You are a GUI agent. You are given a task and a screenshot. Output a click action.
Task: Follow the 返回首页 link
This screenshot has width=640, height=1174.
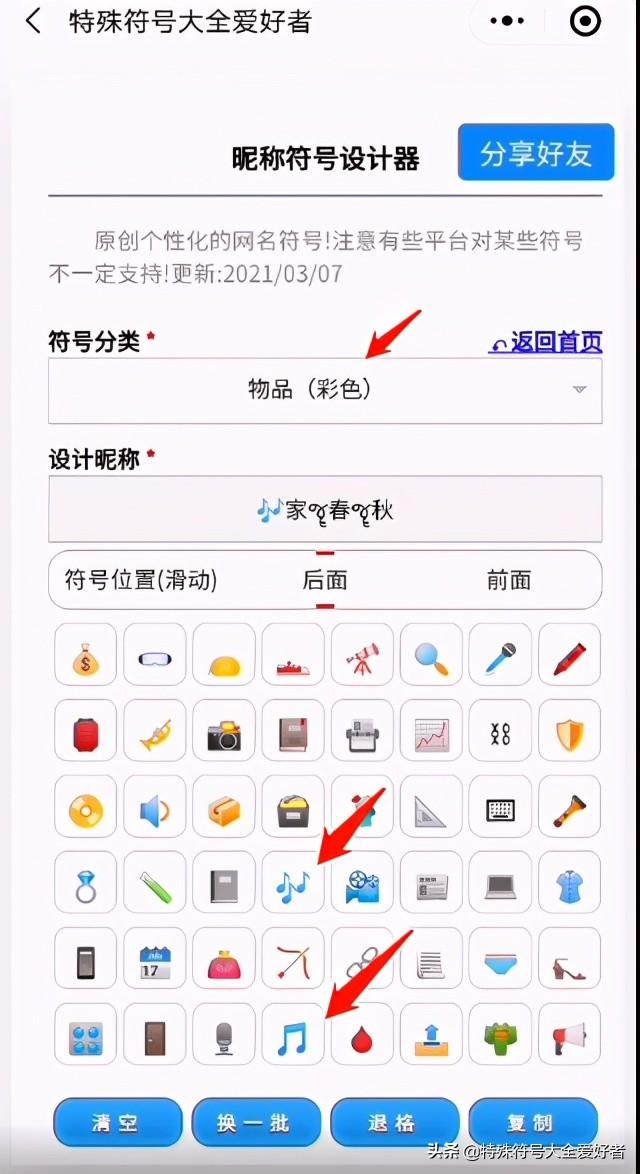(x=546, y=342)
